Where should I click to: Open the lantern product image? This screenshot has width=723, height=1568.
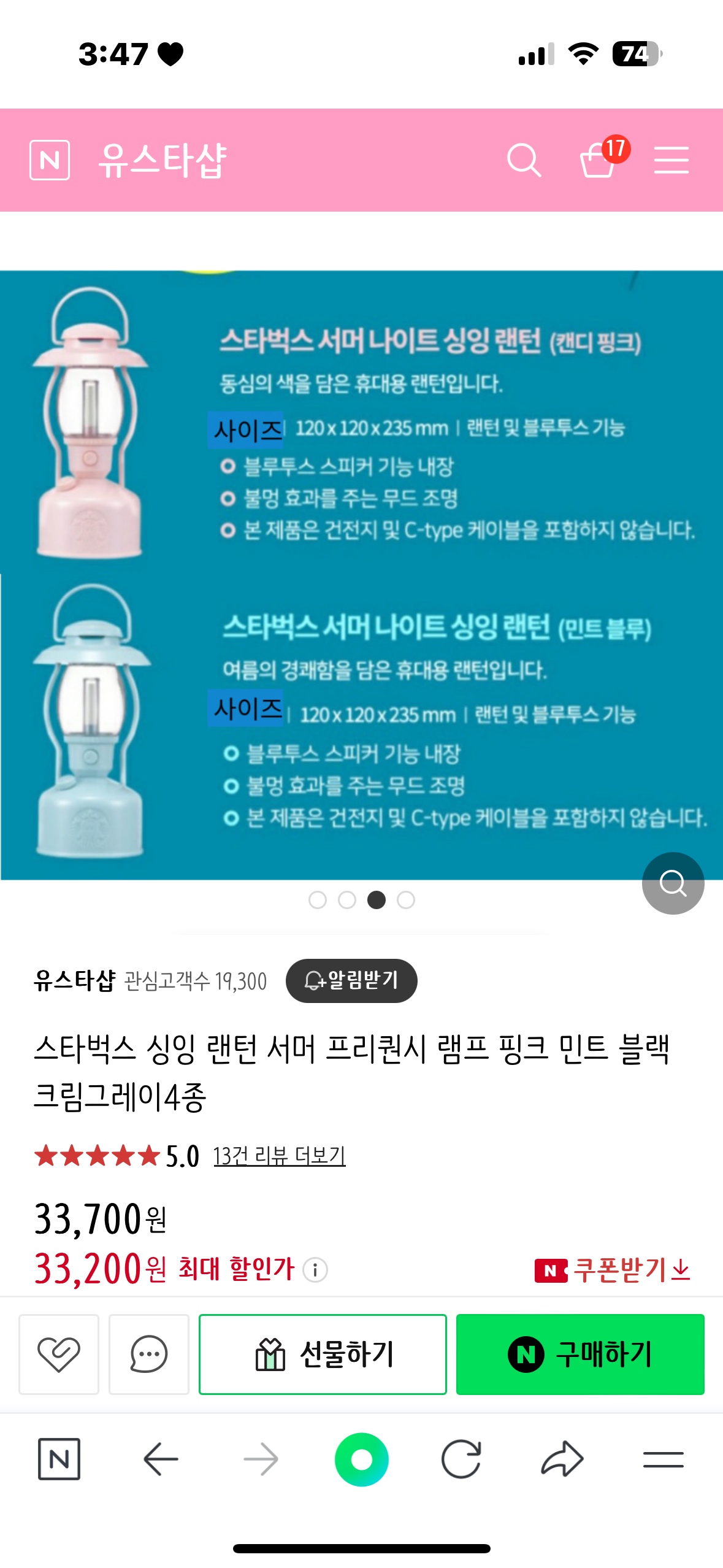point(362,575)
